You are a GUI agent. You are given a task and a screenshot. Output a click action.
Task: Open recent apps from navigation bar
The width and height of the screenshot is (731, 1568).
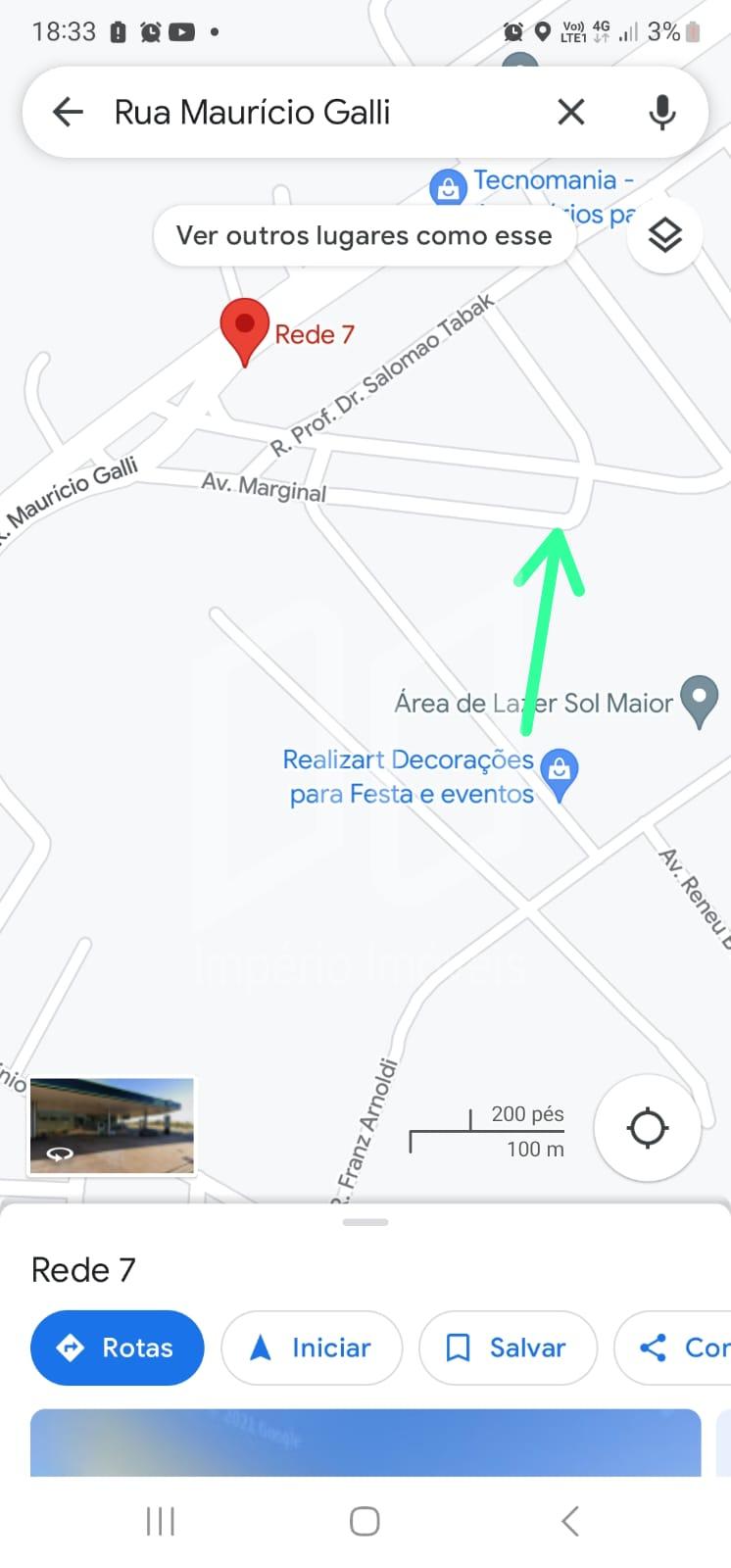(x=160, y=1521)
